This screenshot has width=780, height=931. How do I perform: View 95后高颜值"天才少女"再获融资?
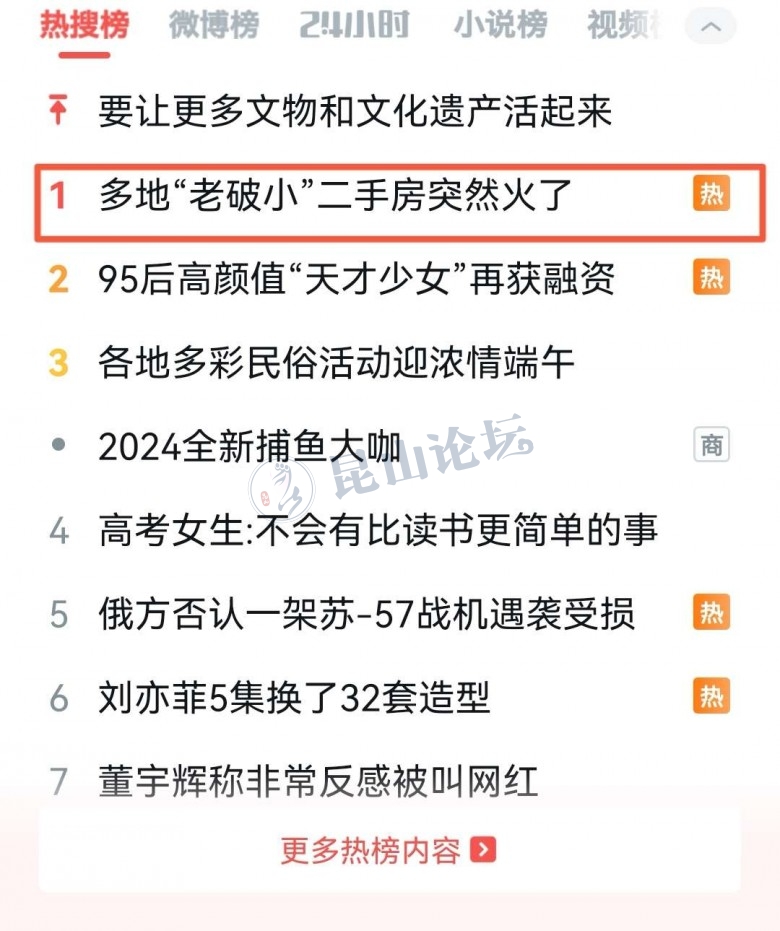click(x=356, y=279)
